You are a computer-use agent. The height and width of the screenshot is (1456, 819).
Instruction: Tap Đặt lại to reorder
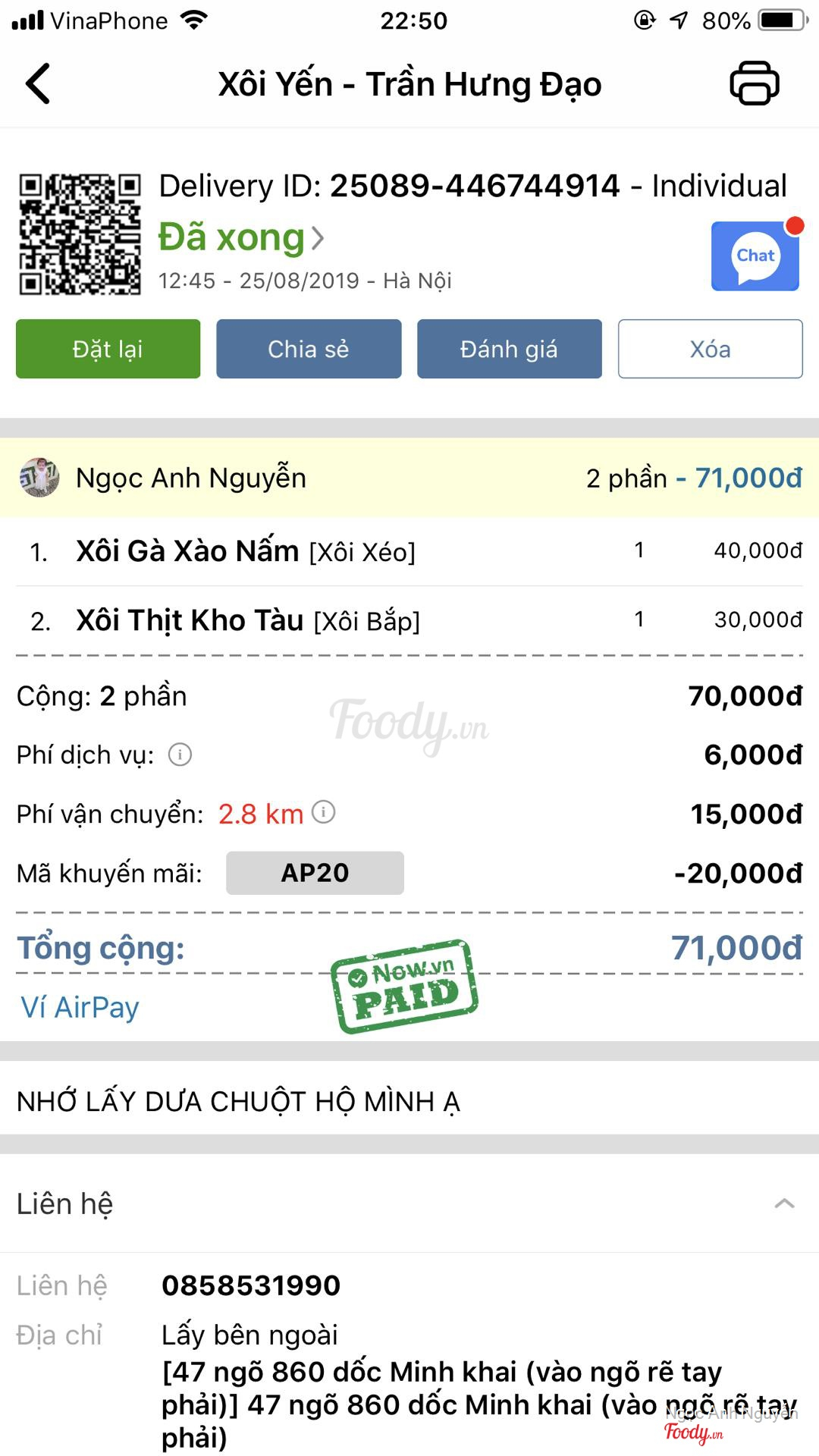click(108, 349)
